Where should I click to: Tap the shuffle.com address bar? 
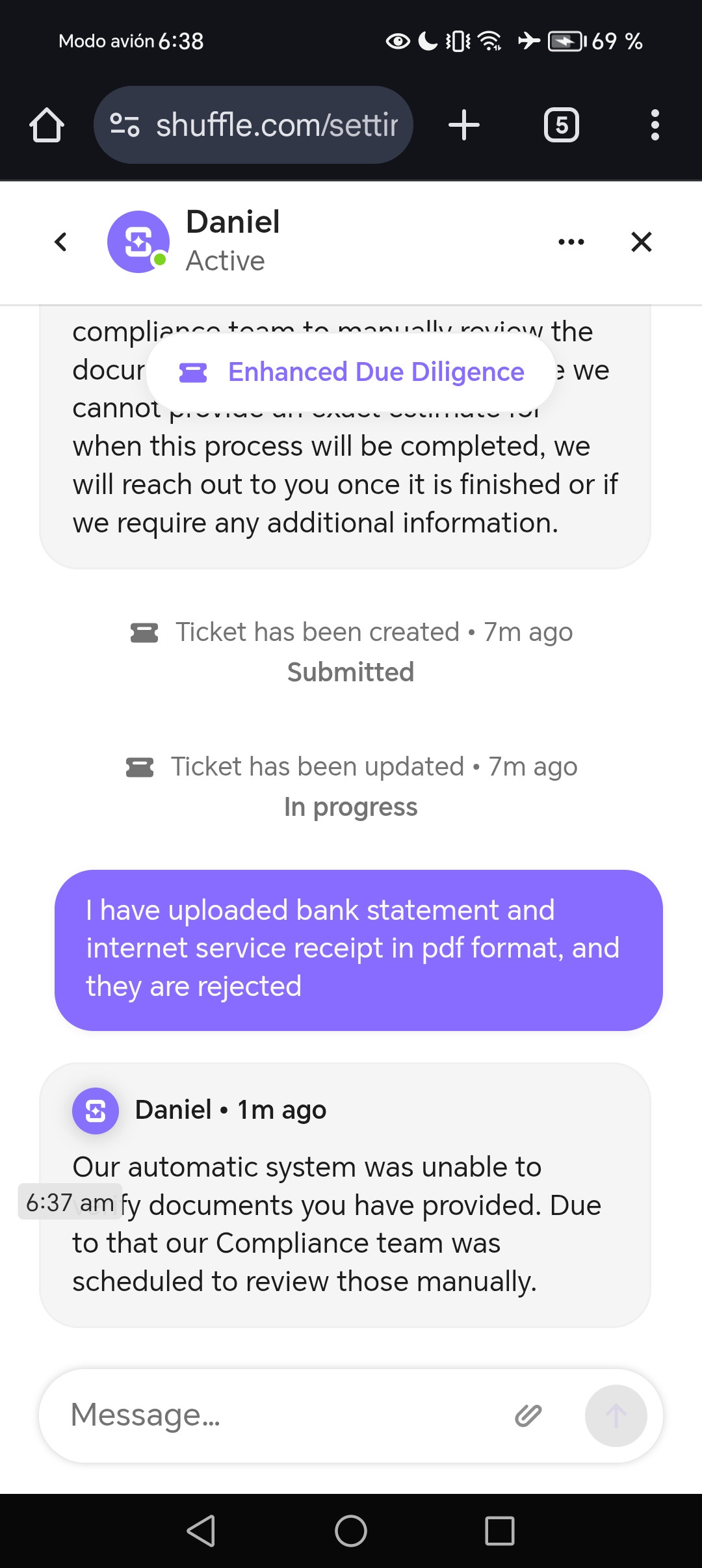click(253, 125)
